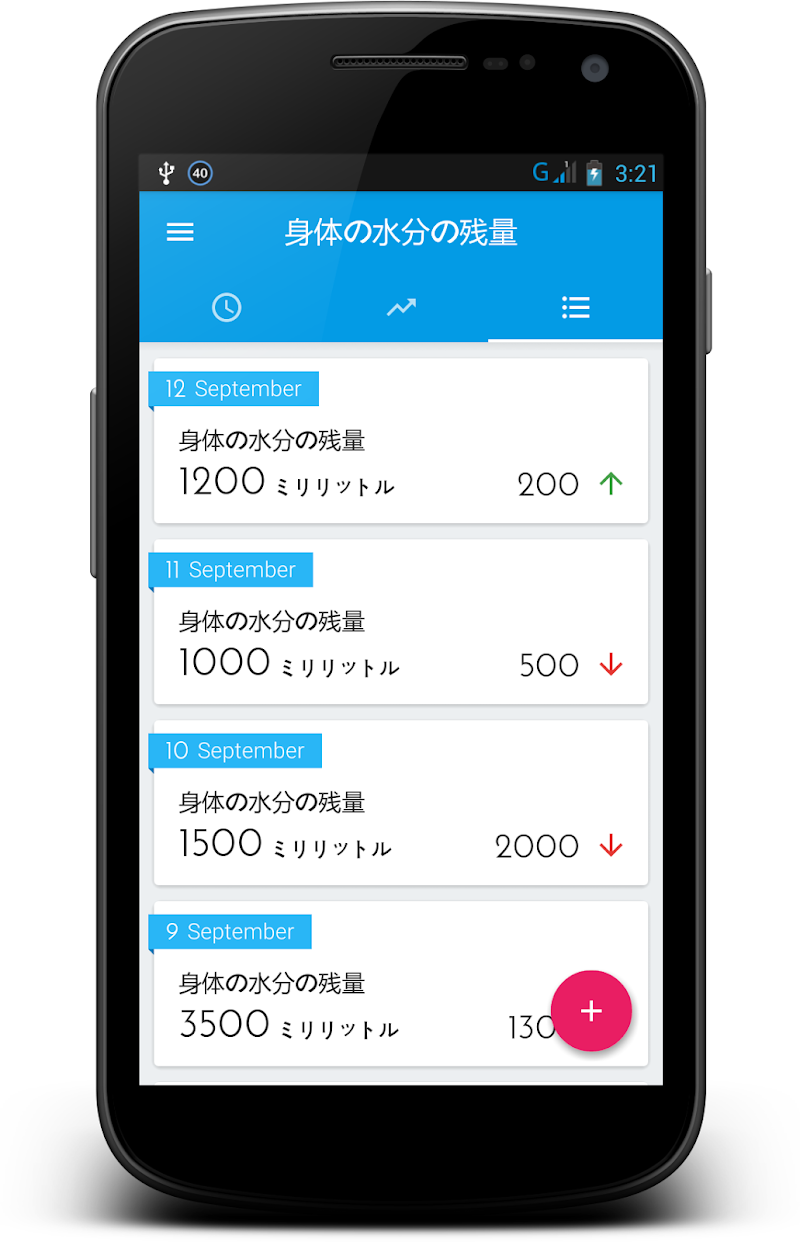Select the list view tab
Image resolution: width=800 pixels, height=1242 pixels.
tap(575, 307)
